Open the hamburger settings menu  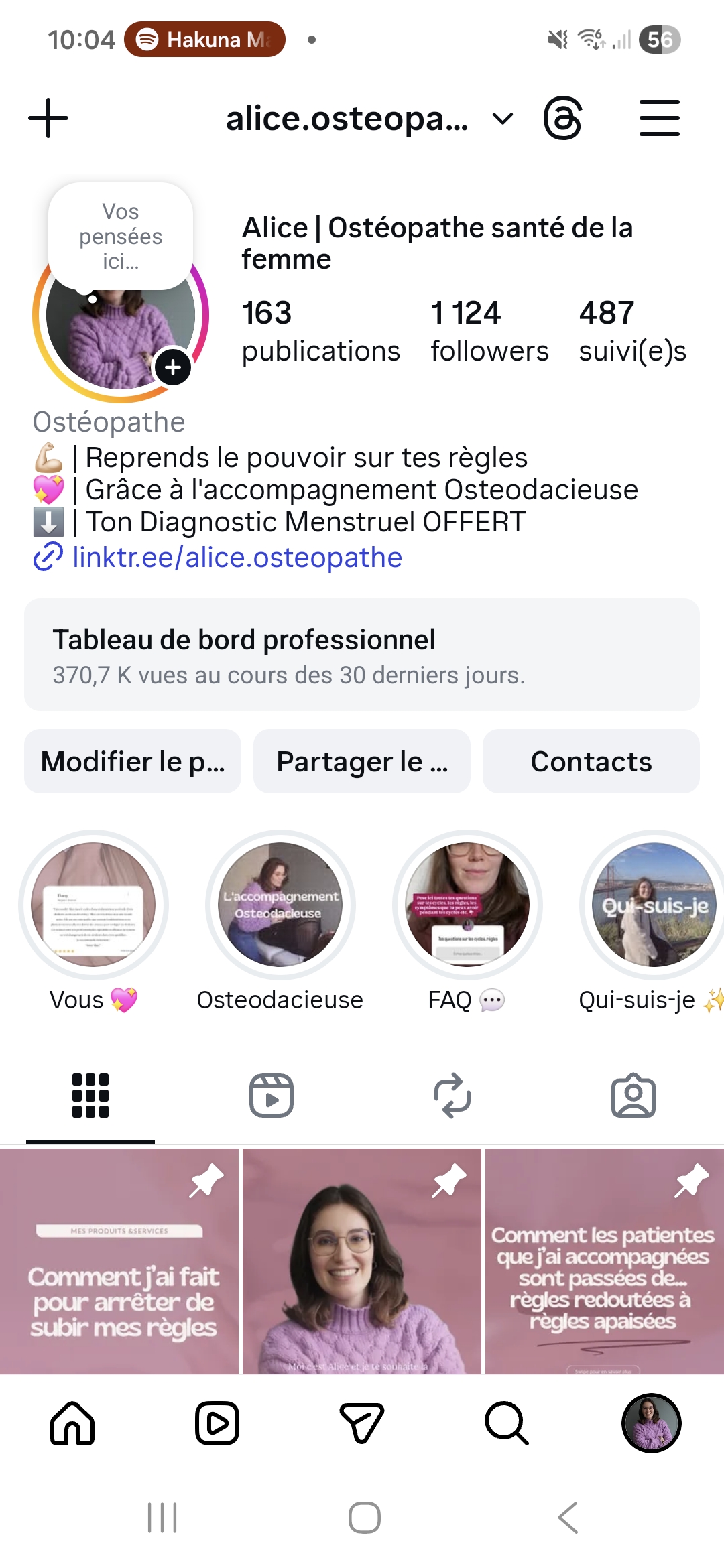coord(660,119)
